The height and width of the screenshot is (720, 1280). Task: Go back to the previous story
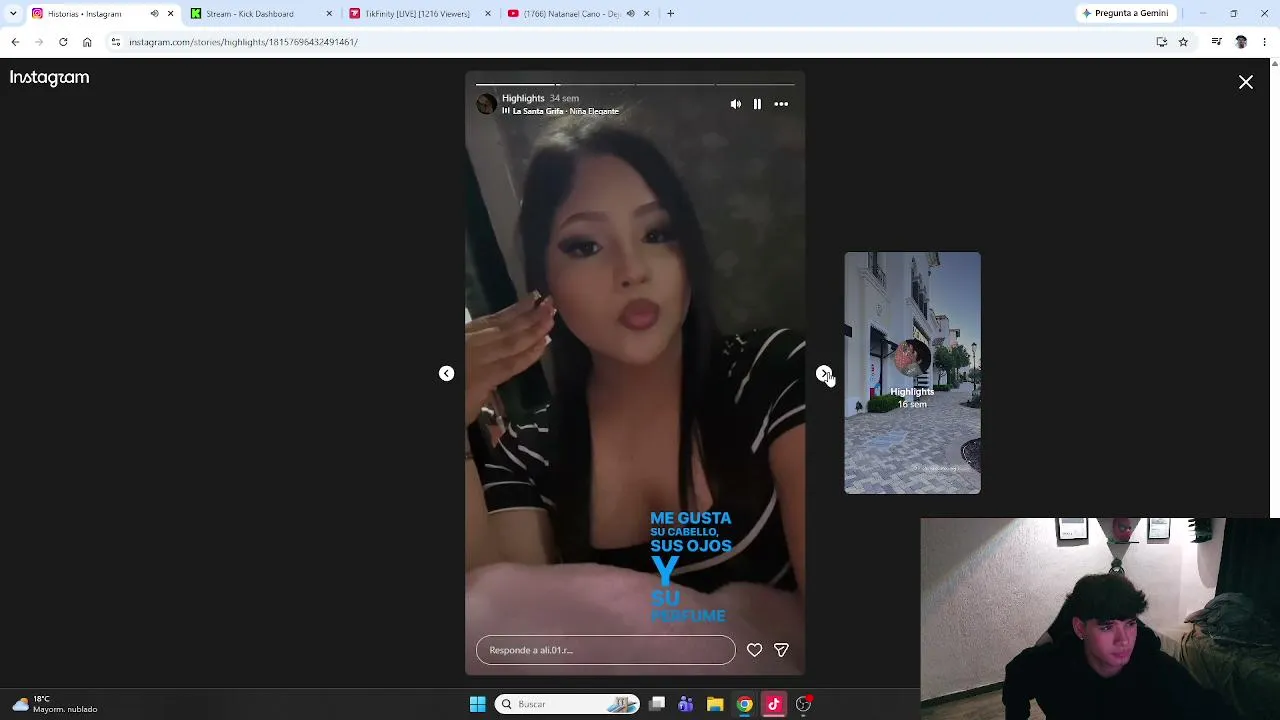[x=446, y=374]
